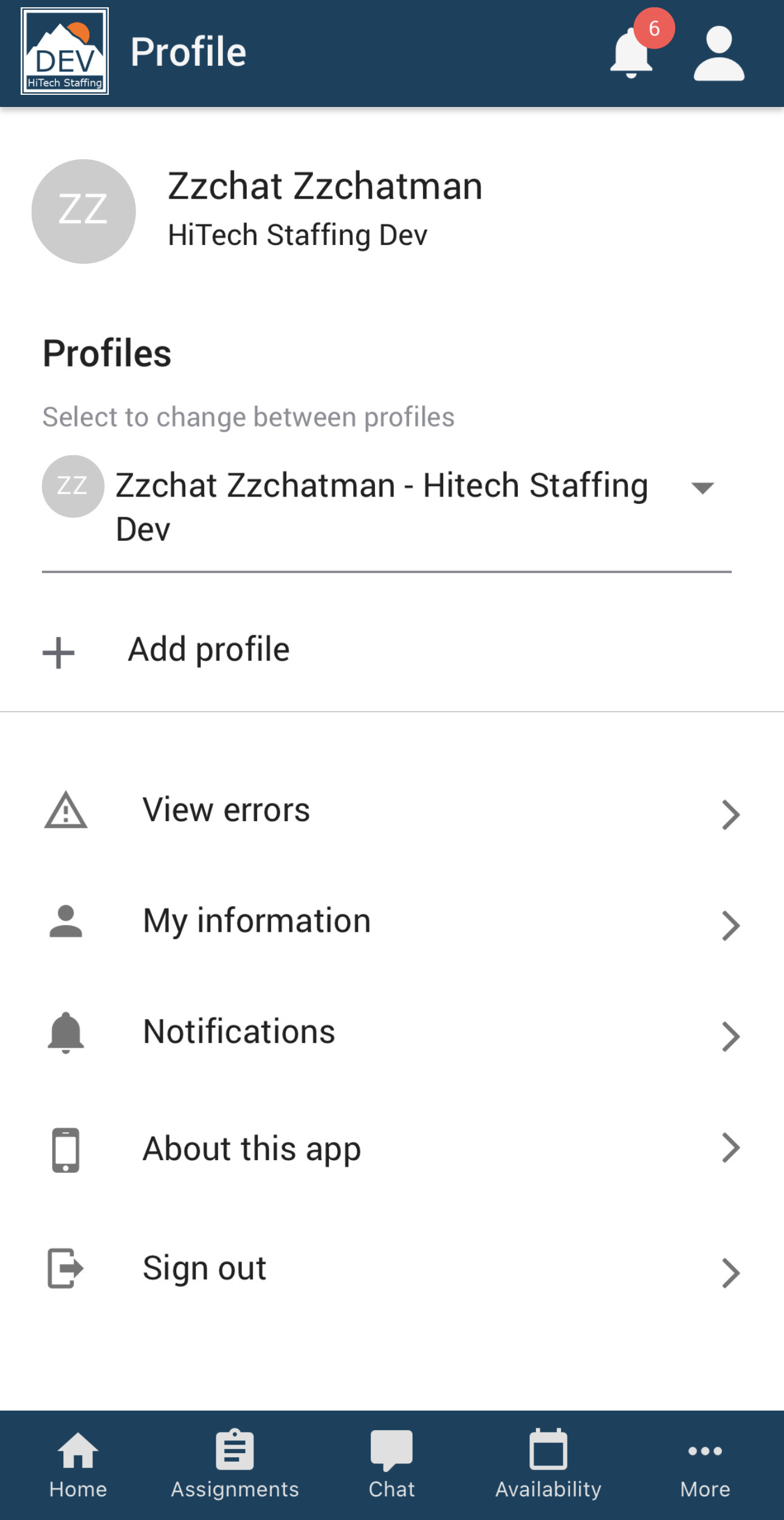
Task: Switch to the Assignments tab
Action: point(235,1465)
